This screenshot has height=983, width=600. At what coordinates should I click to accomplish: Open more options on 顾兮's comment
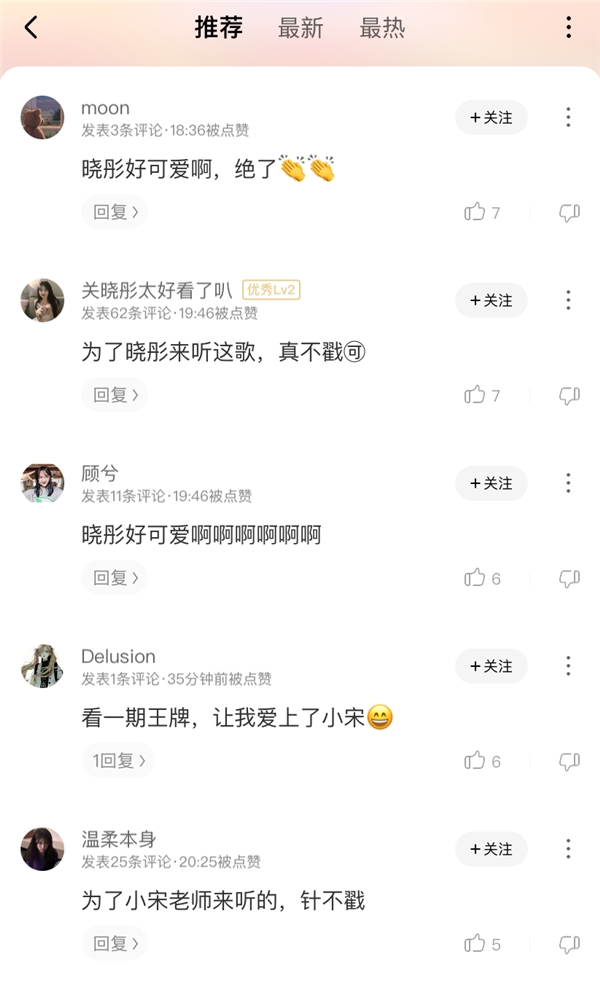pyautogui.click(x=568, y=483)
